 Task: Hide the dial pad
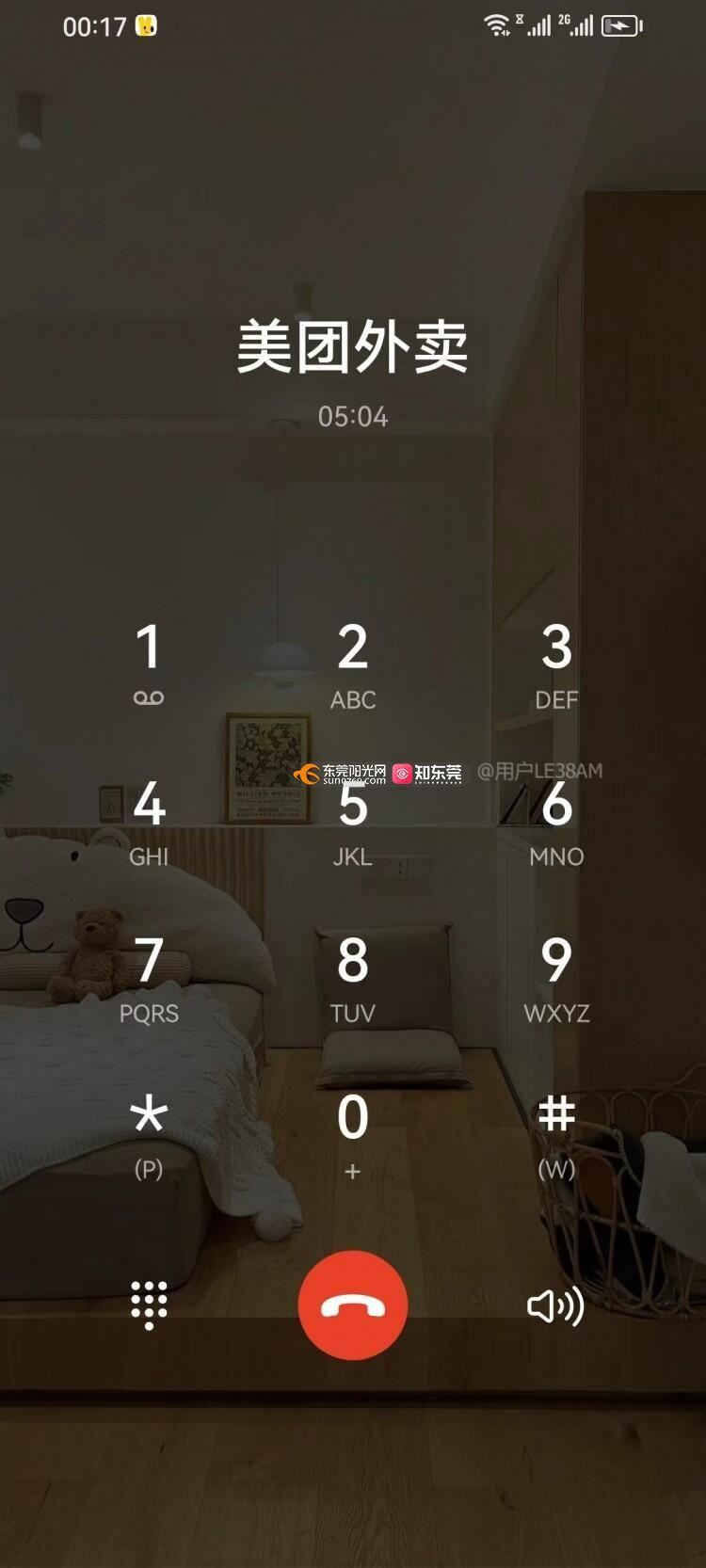click(x=149, y=1305)
